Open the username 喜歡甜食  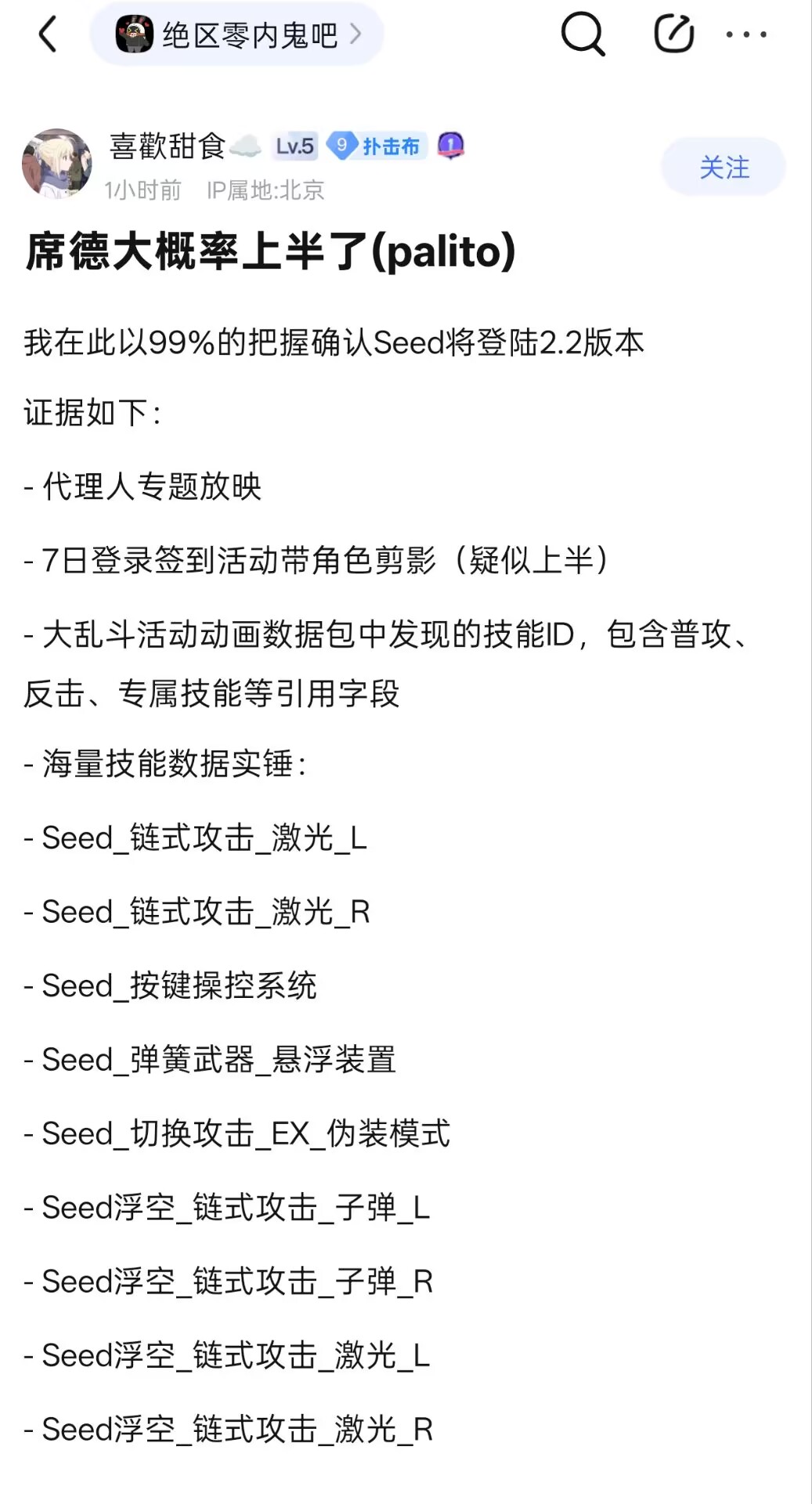click(168, 146)
